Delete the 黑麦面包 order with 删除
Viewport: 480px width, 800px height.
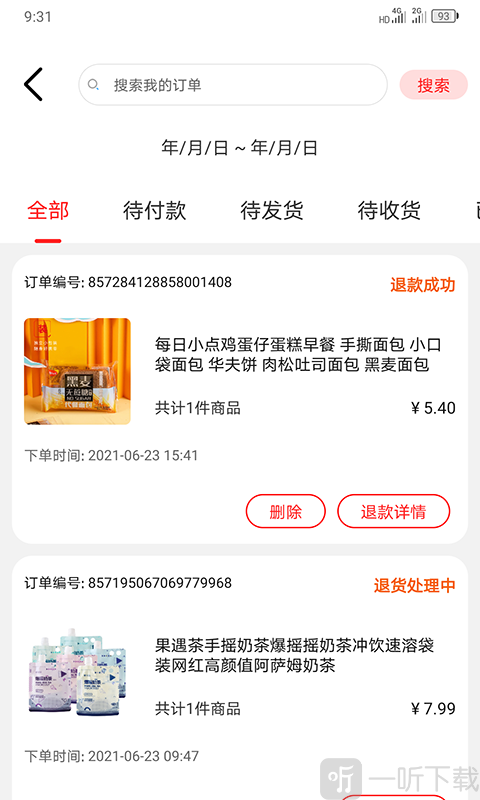tap(286, 511)
